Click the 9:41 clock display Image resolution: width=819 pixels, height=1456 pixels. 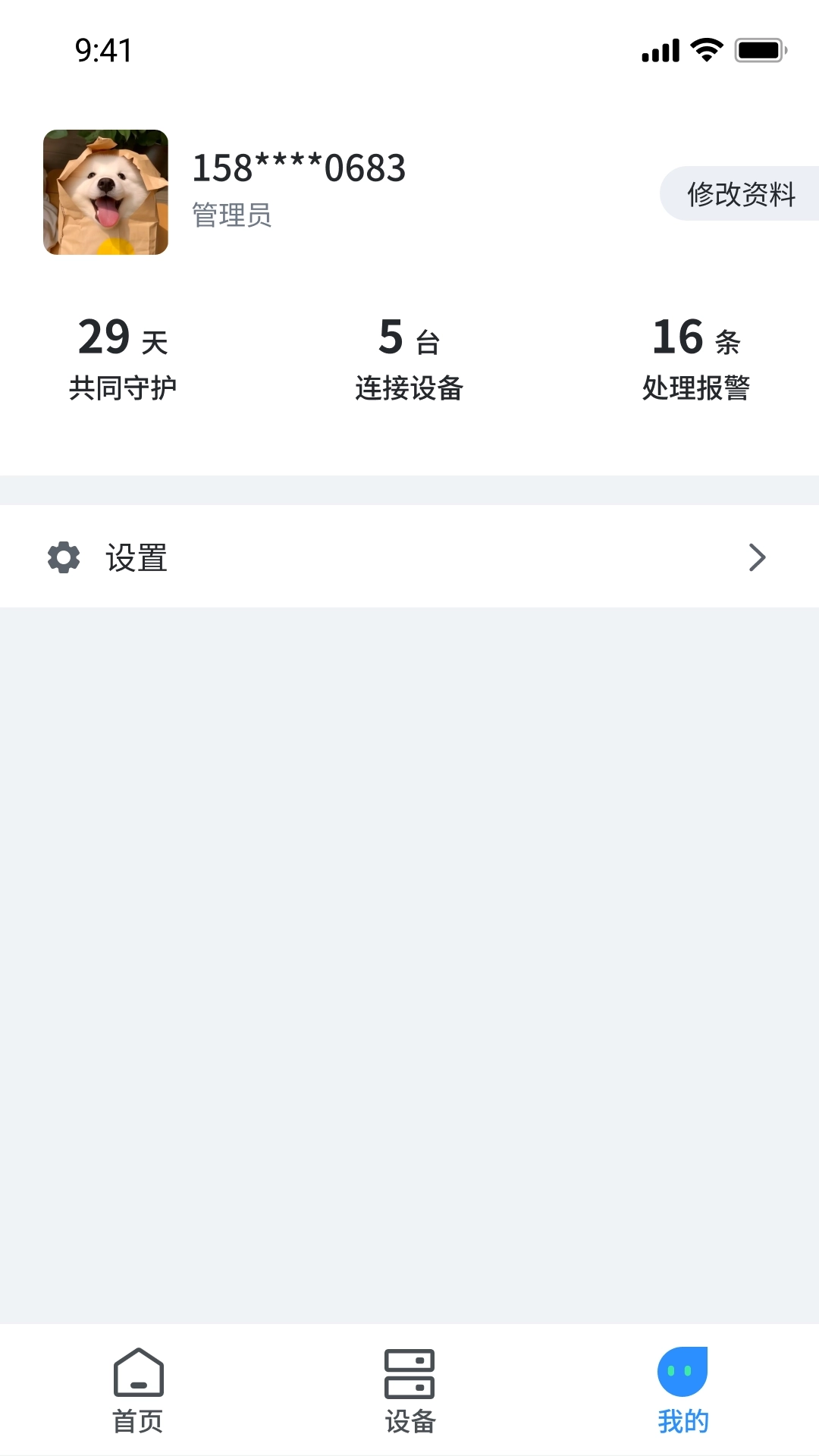point(102,51)
